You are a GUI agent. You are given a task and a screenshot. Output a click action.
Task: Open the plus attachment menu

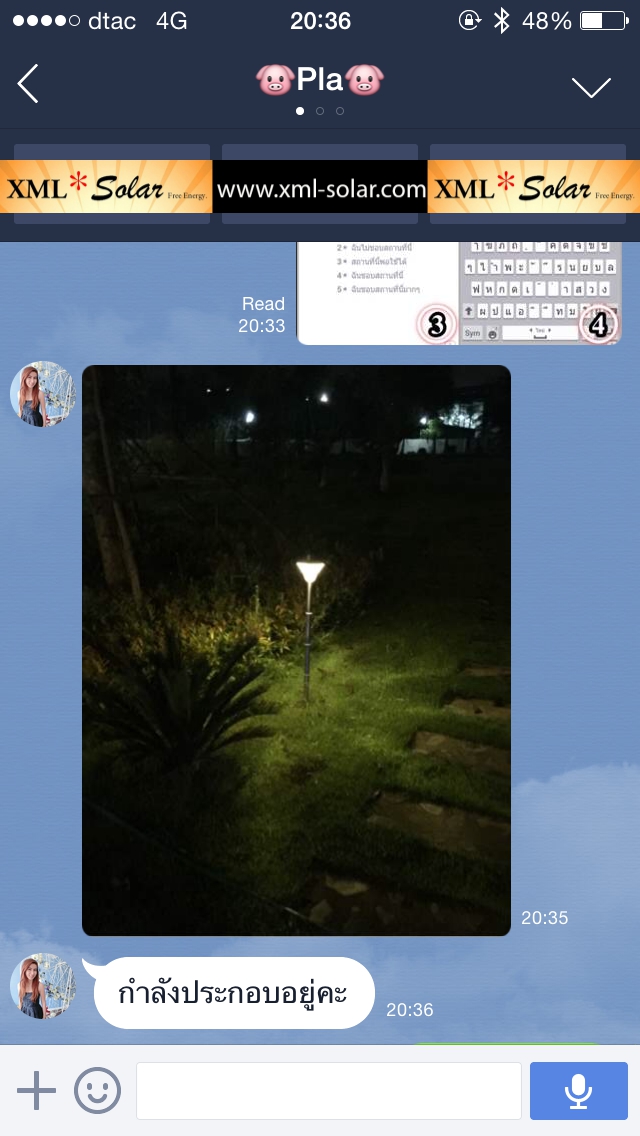[37, 1090]
